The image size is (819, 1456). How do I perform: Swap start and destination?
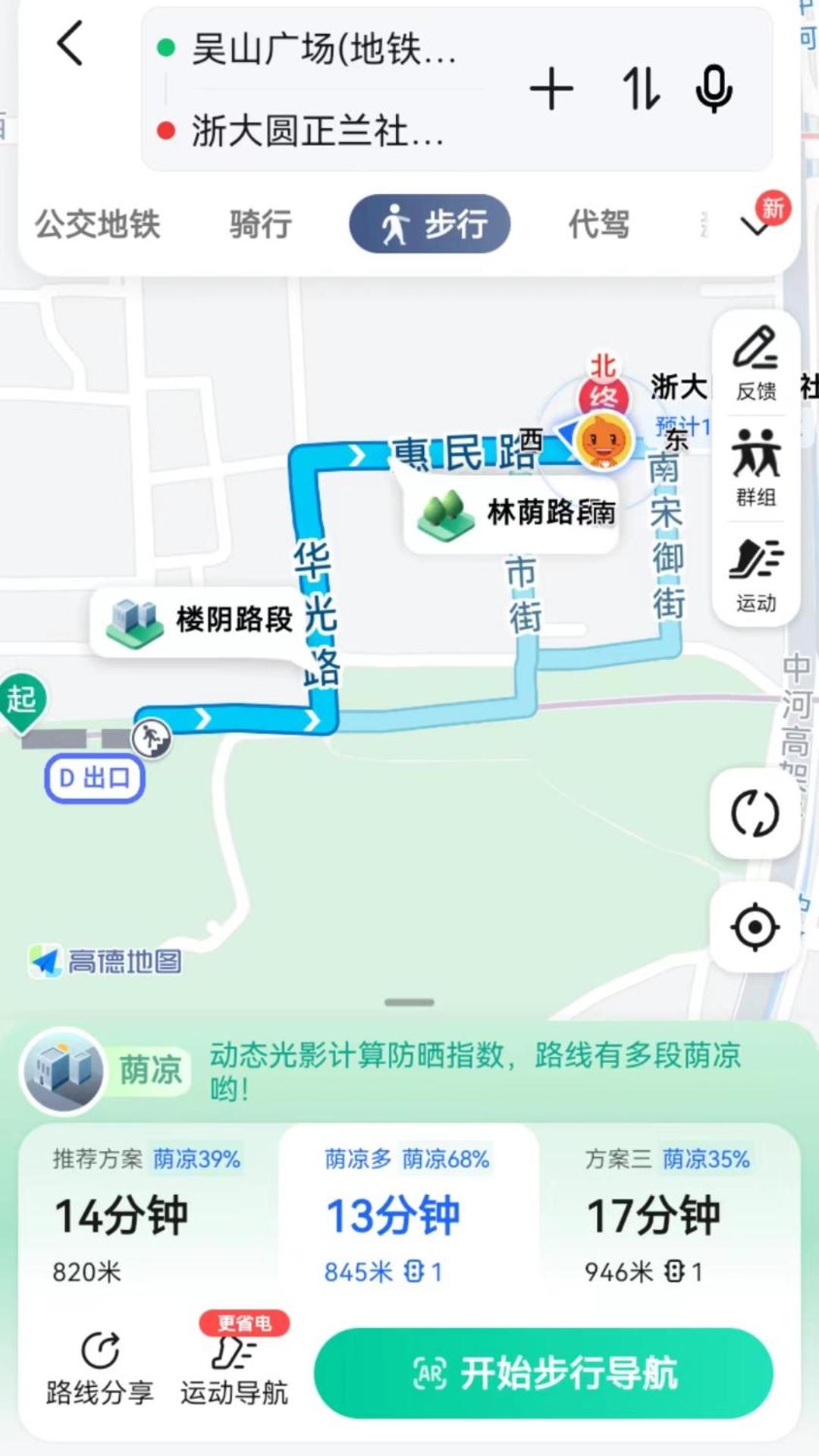(x=640, y=89)
